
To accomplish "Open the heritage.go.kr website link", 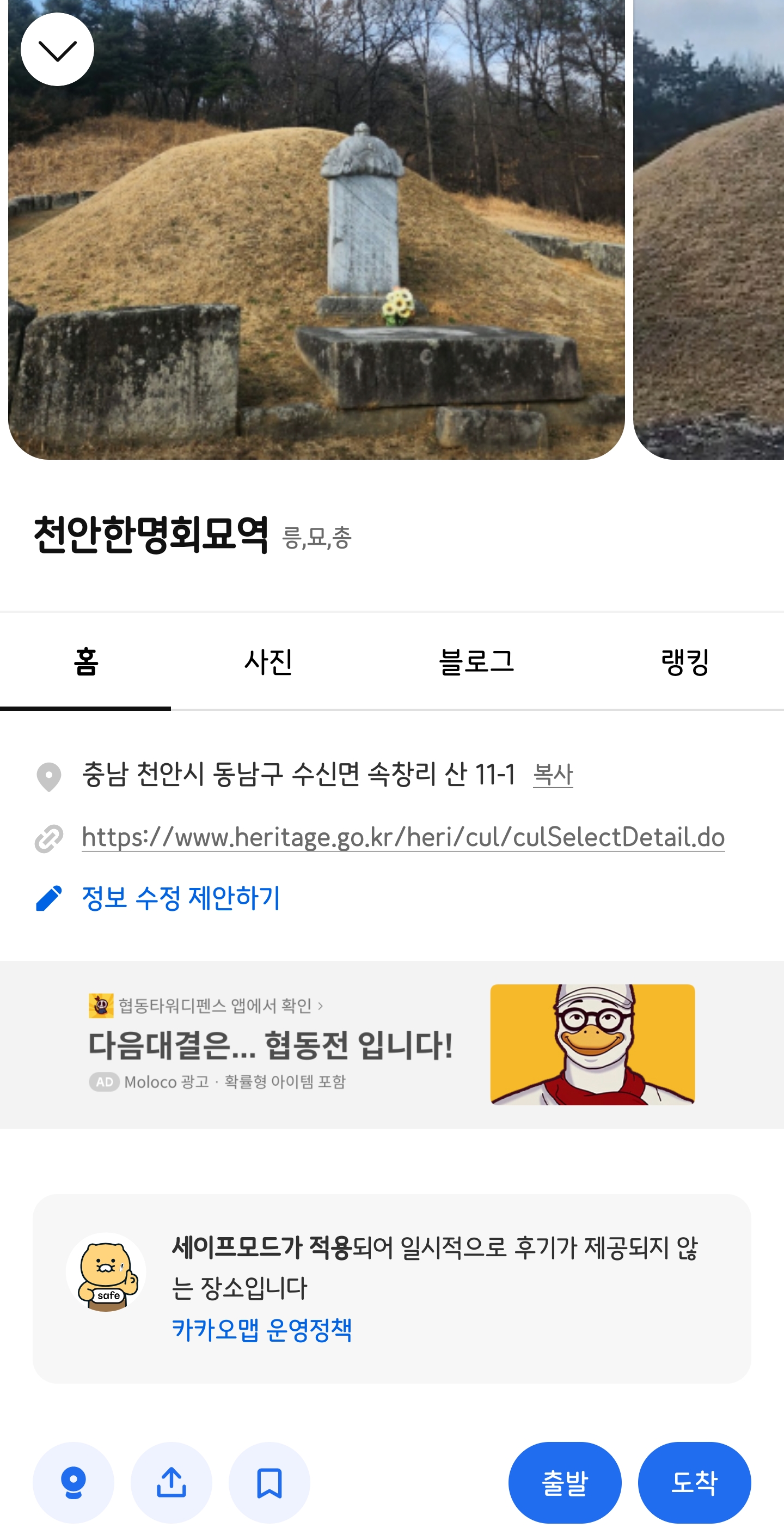I will point(403,837).
